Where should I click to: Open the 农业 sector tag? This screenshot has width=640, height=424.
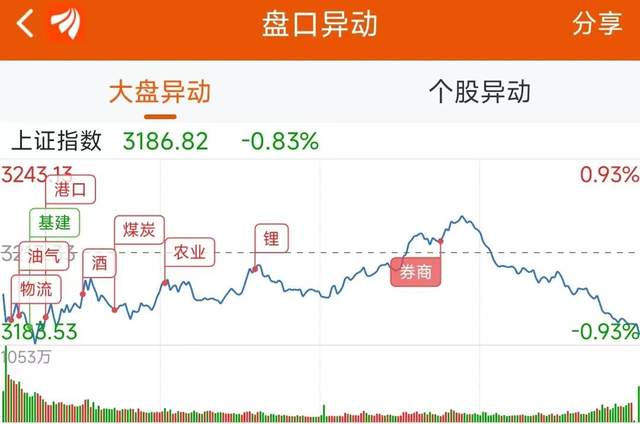(189, 252)
